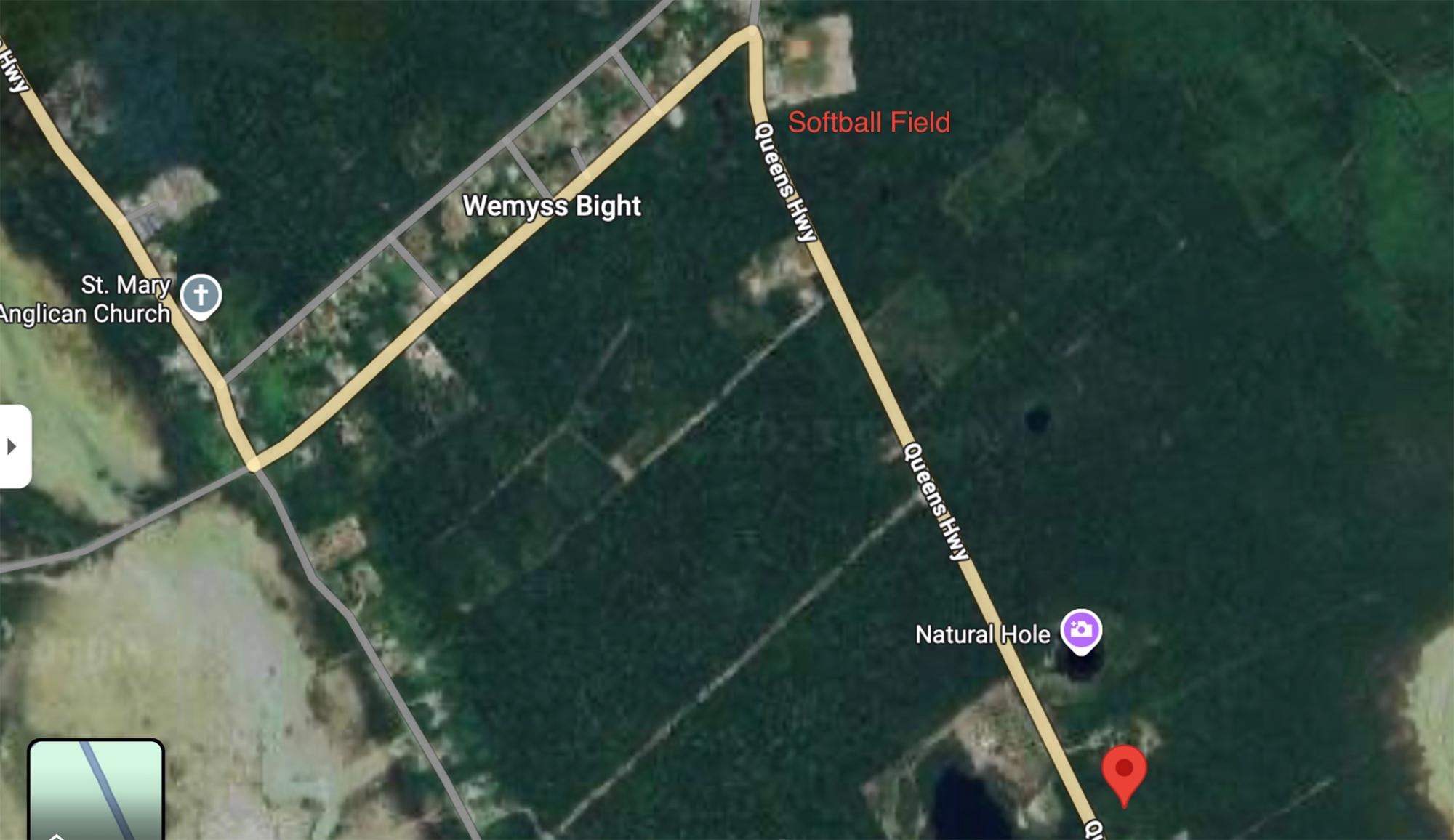Screen dimensions: 1454x840
Task: Open the St. Mary Anglican Church marker
Action: pyautogui.click(x=201, y=295)
